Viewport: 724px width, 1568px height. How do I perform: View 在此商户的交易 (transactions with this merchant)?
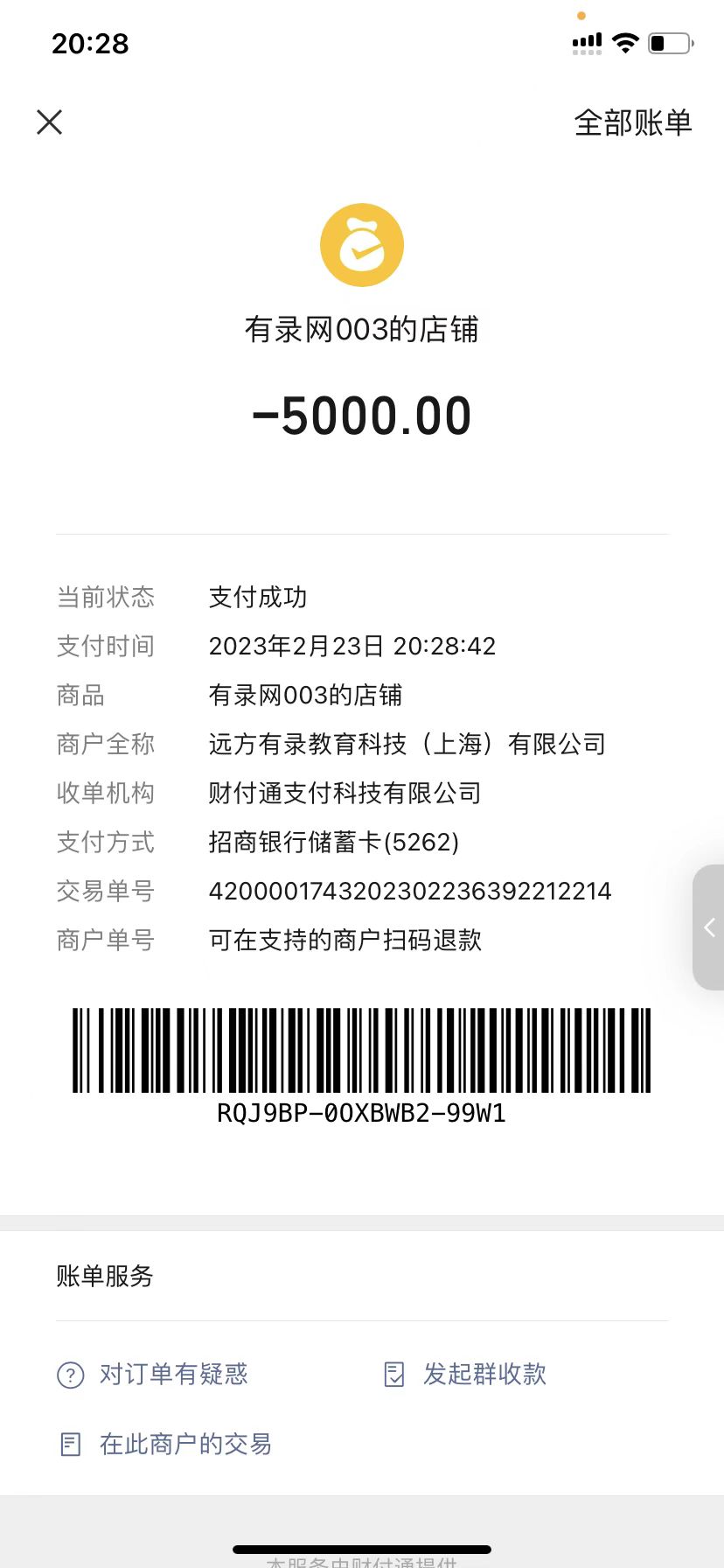tap(166, 1444)
